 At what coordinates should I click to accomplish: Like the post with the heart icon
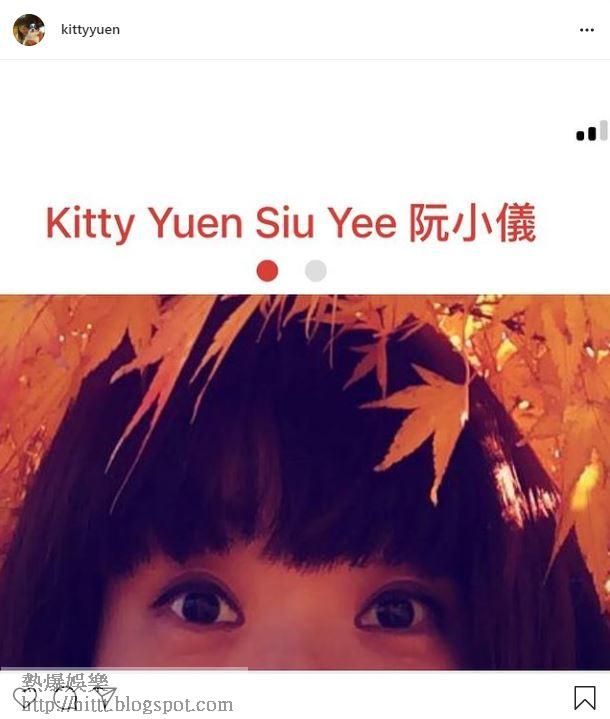(25, 697)
